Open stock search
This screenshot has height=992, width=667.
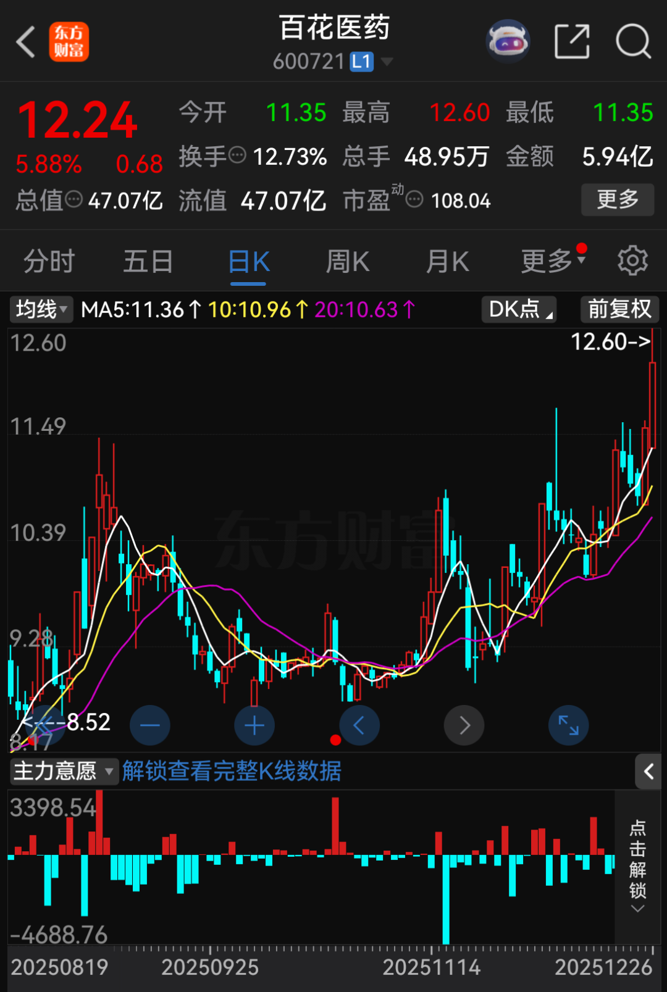(x=633, y=42)
